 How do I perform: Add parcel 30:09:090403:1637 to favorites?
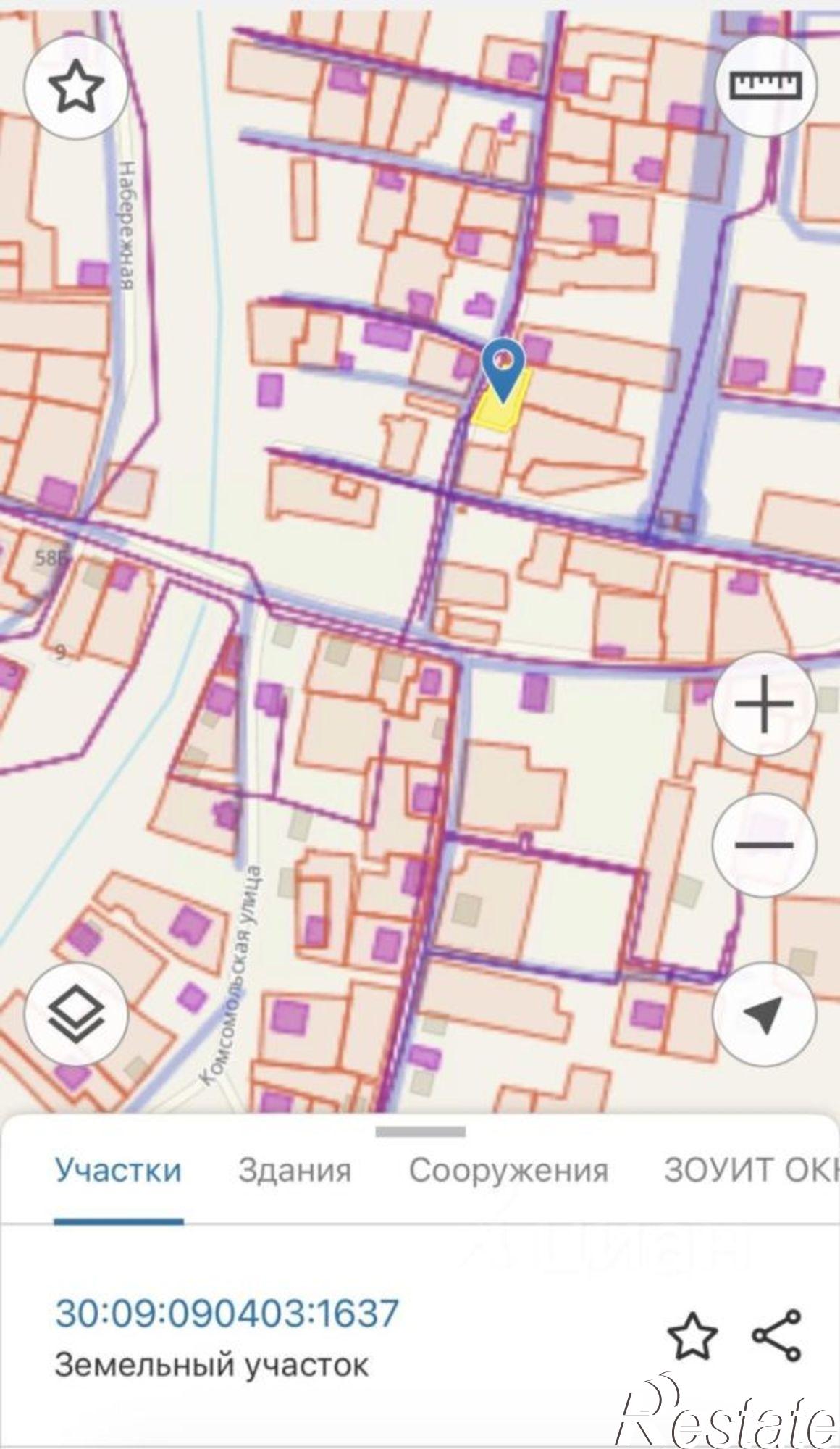(x=692, y=1335)
